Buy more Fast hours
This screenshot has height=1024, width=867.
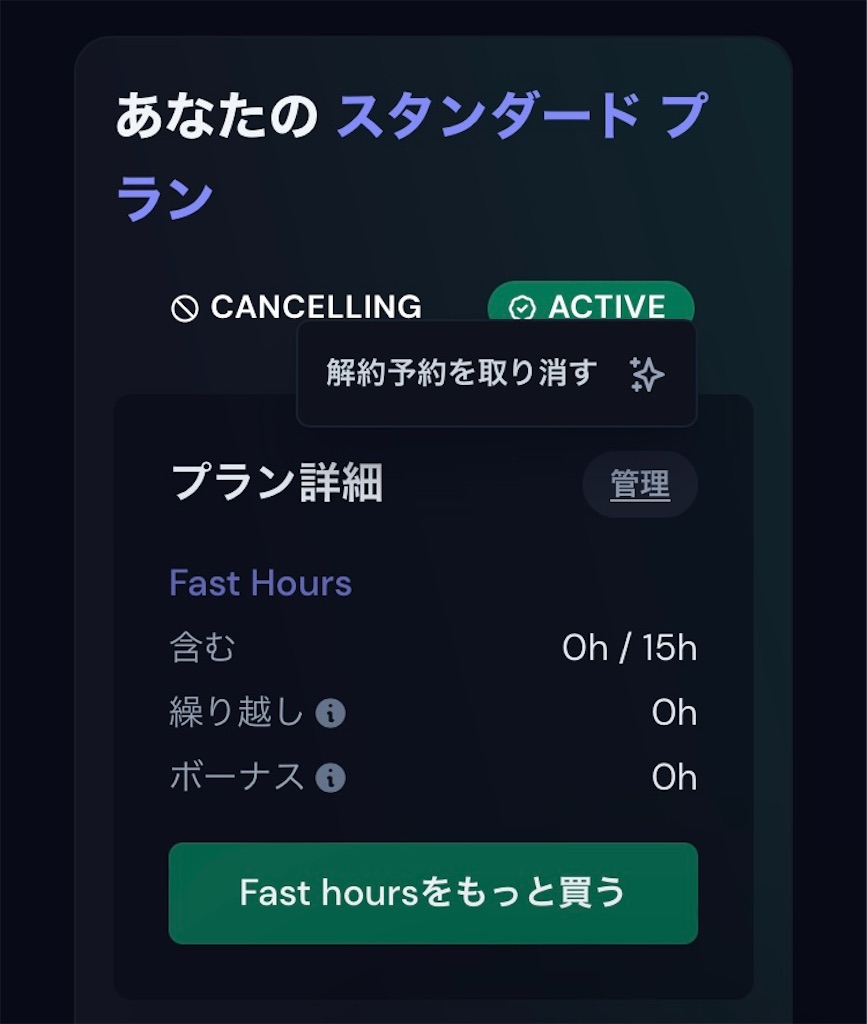pos(432,892)
